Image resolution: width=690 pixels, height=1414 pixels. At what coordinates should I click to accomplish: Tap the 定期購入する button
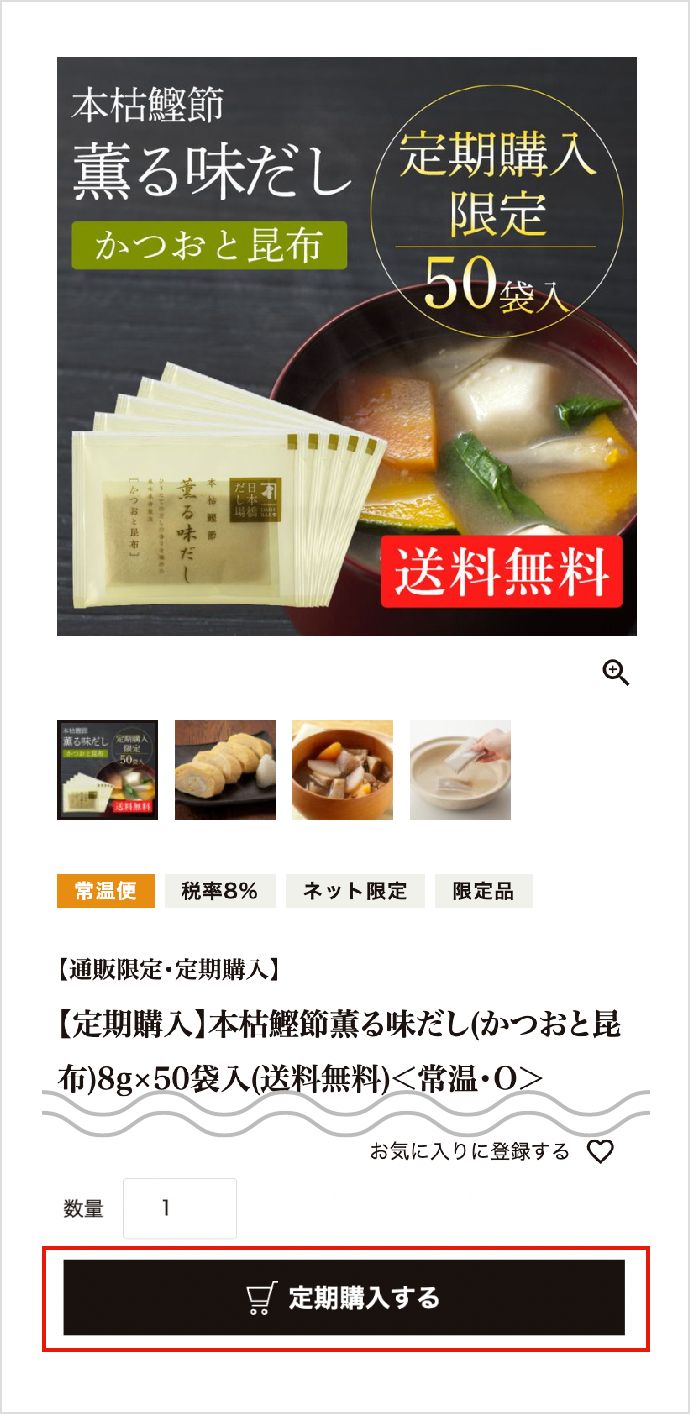tap(344, 1297)
